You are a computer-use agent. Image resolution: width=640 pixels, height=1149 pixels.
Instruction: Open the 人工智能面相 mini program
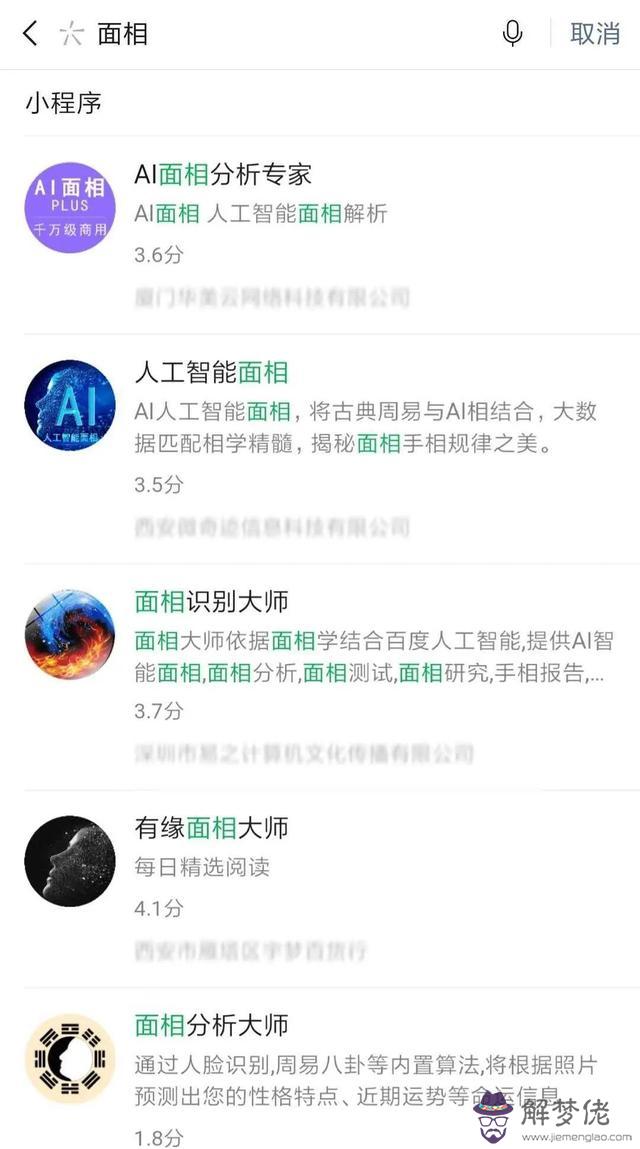(x=212, y=373)
